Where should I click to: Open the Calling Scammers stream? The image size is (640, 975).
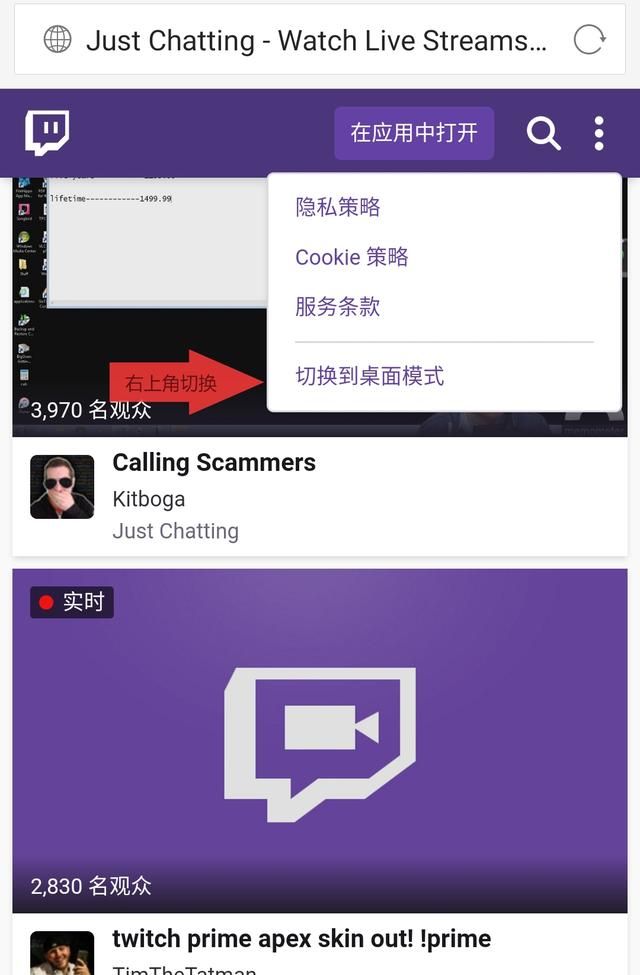point(214,463)
